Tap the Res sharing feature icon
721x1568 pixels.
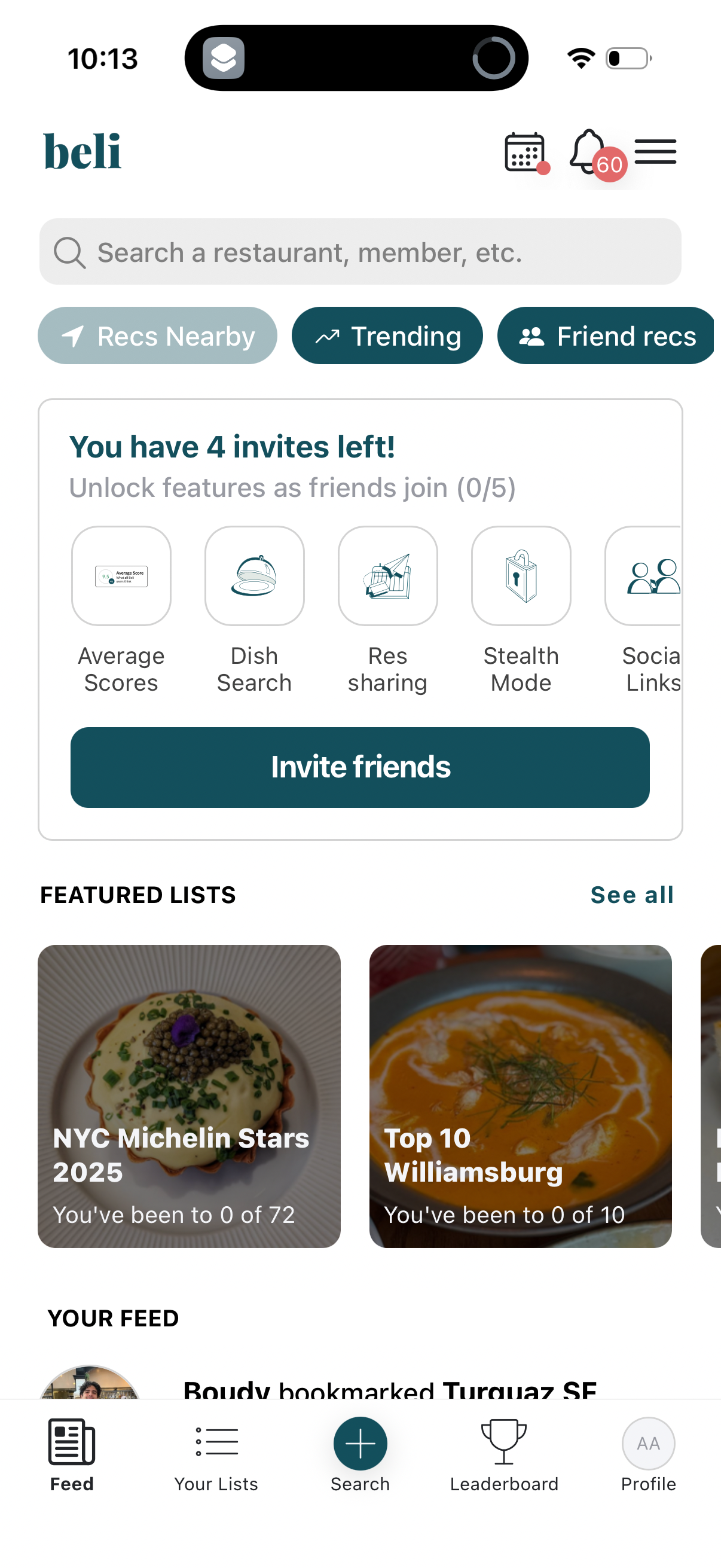point(387,575)
